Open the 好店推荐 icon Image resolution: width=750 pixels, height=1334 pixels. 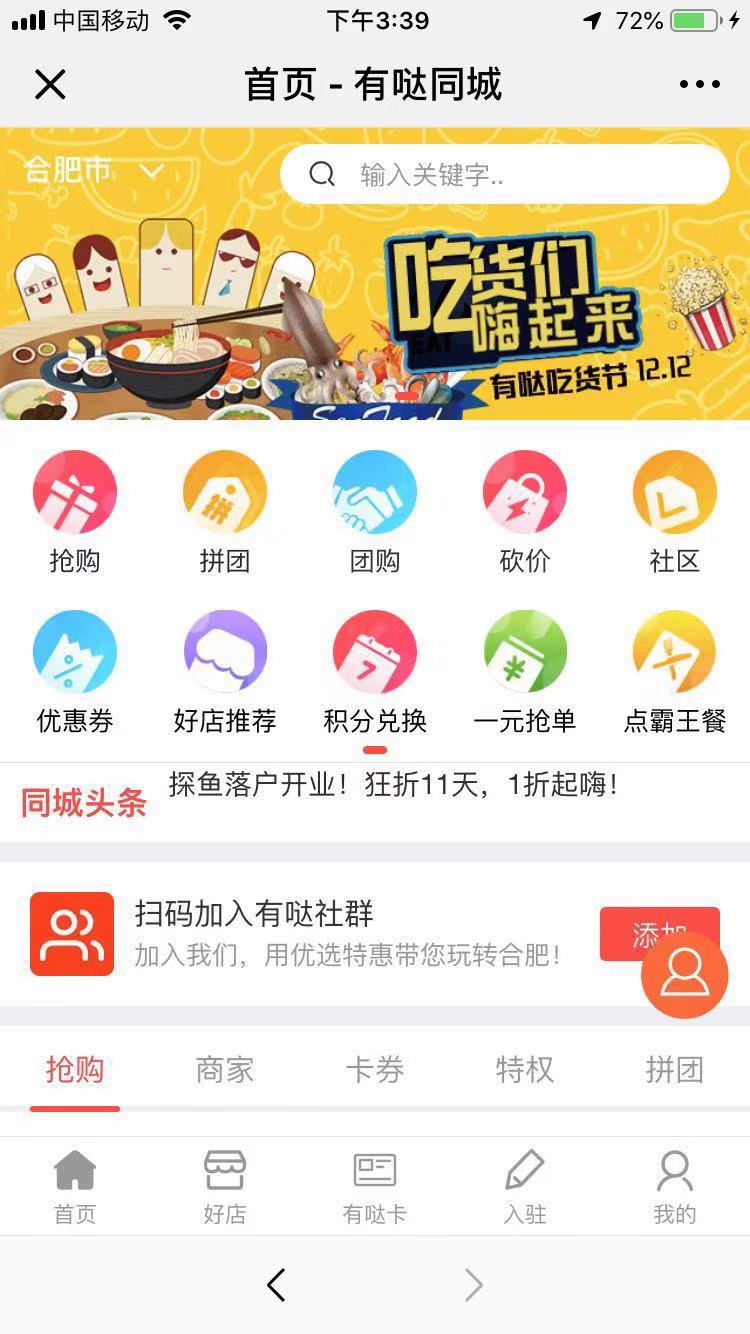coord(225,653)
